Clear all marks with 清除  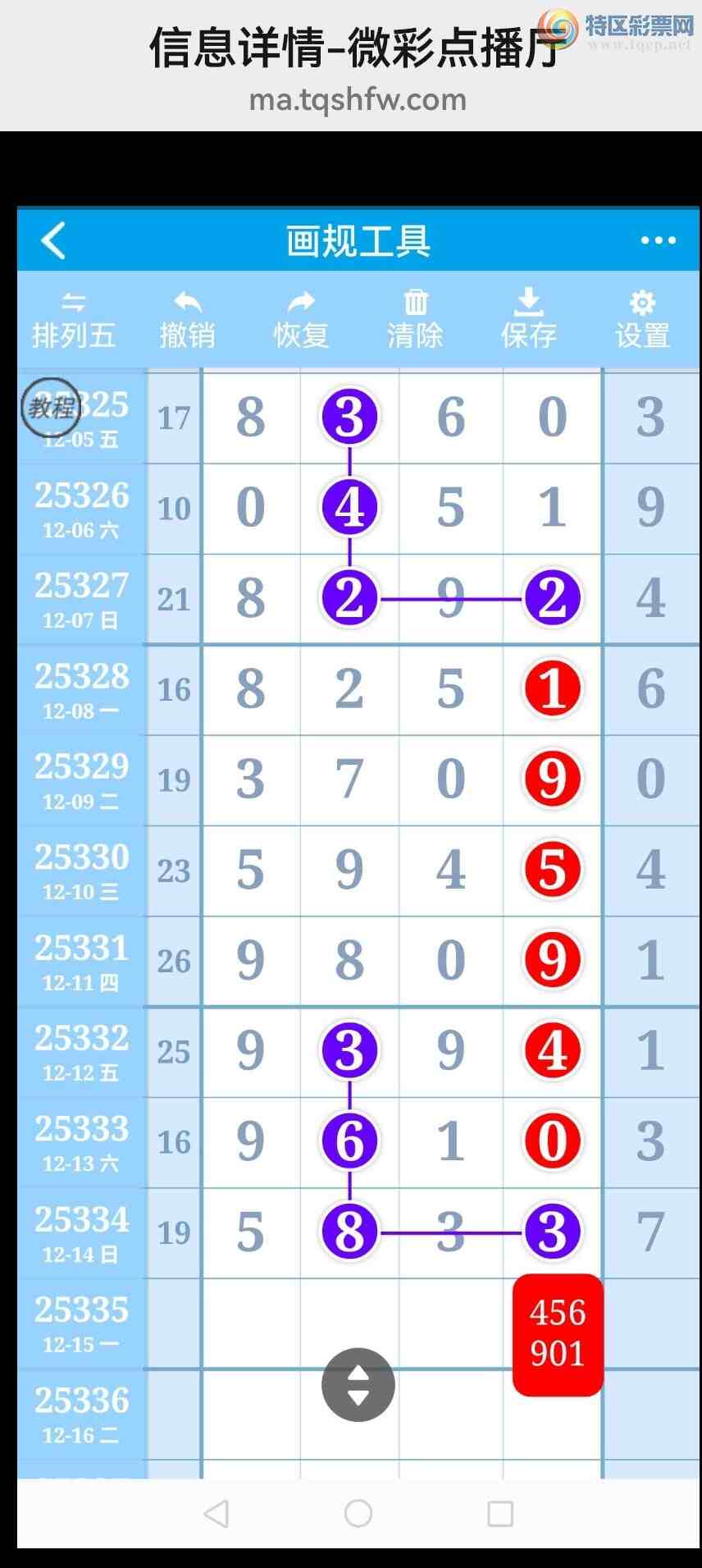(x=415, y=321)
